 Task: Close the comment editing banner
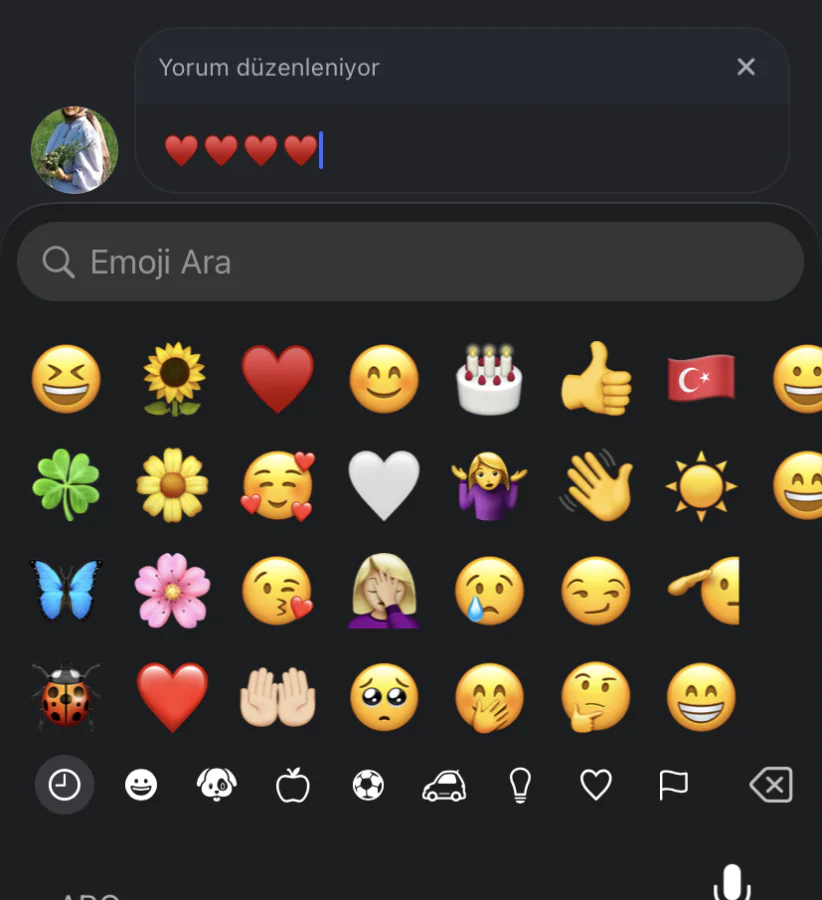pyautogui.click(x=746, y=67)
